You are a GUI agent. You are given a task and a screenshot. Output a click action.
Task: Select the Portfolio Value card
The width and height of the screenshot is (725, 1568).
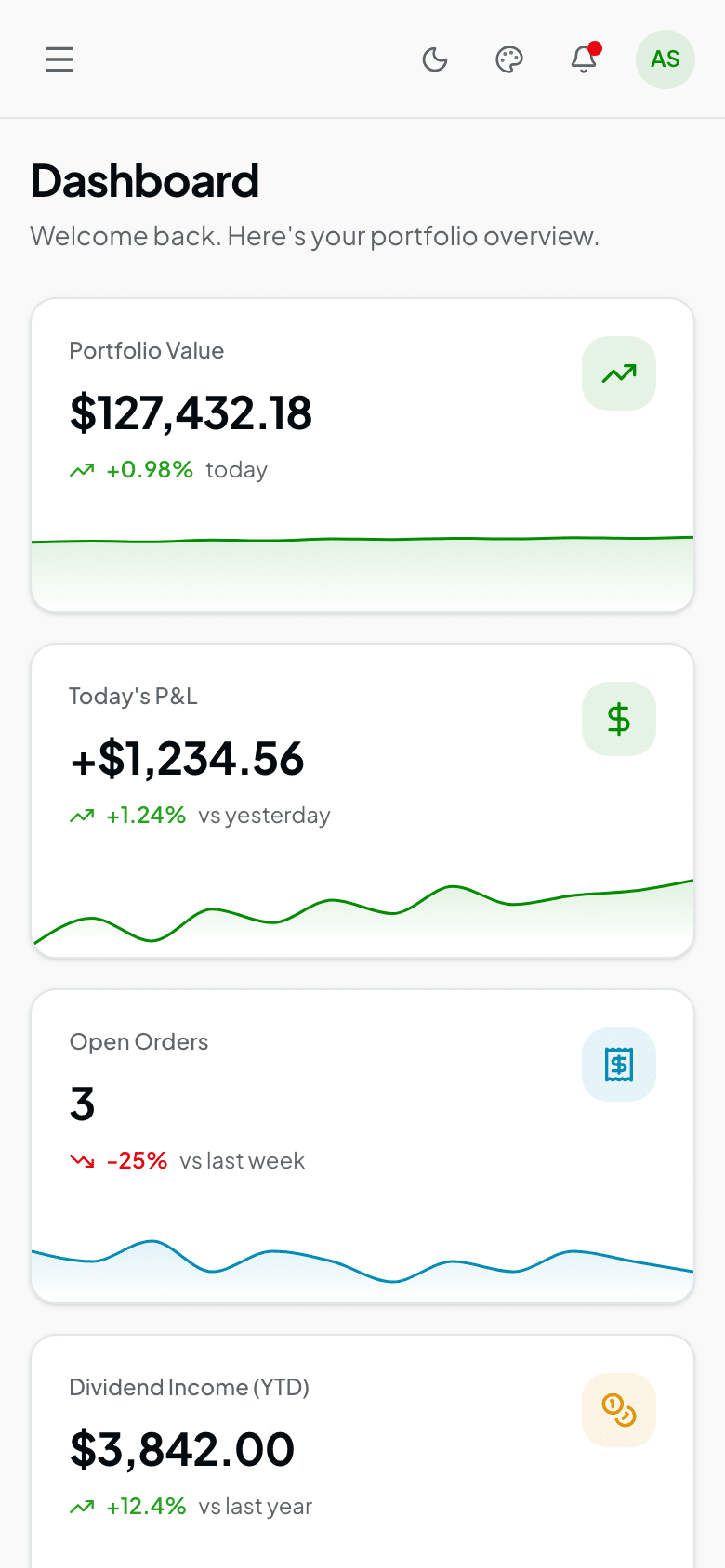[x=362, y=453]
